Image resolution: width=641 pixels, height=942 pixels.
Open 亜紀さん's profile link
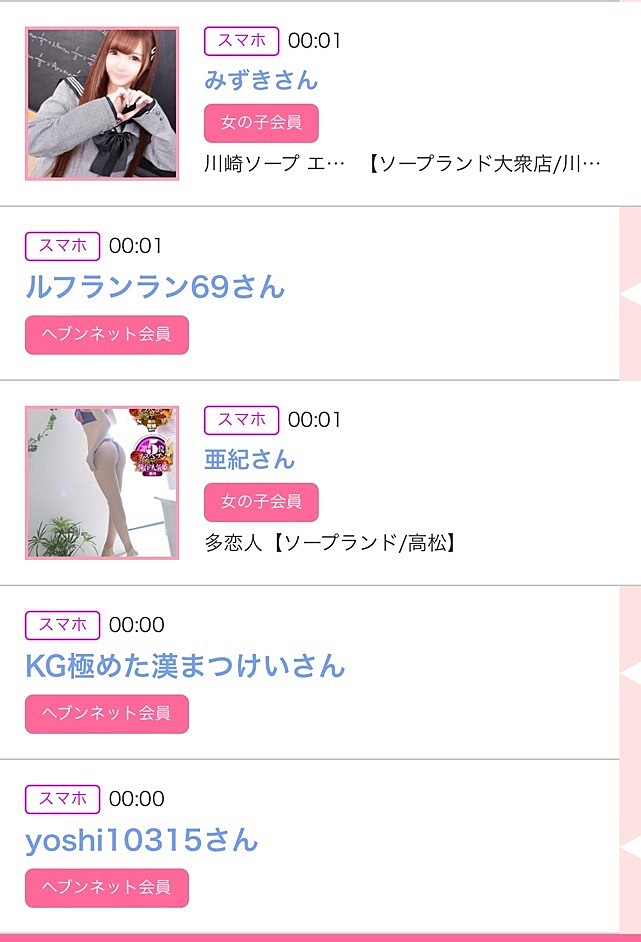pos(249,459)
